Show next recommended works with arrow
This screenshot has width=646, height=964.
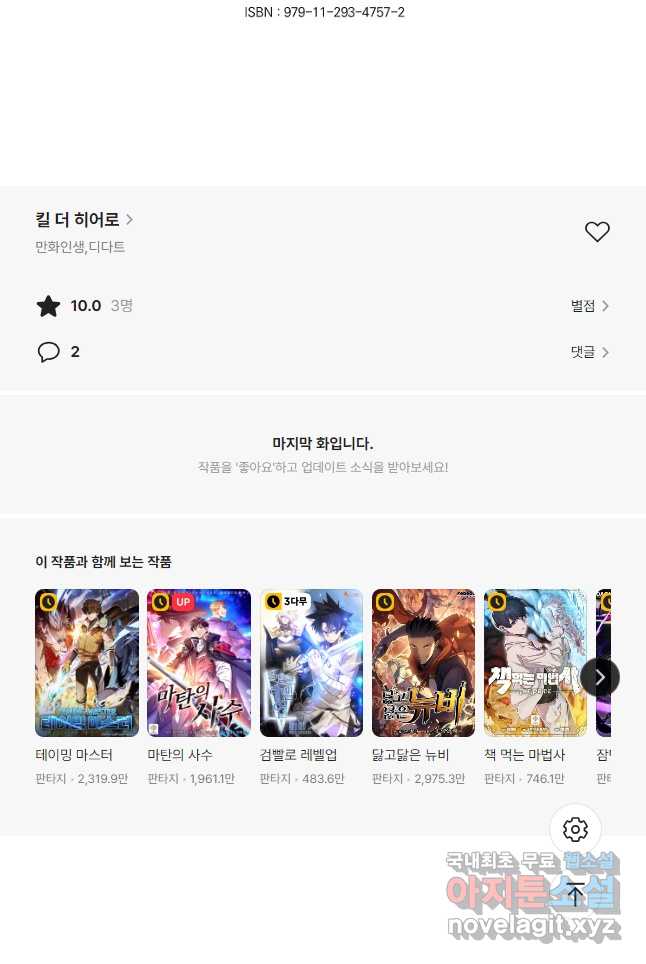(600, 677)
